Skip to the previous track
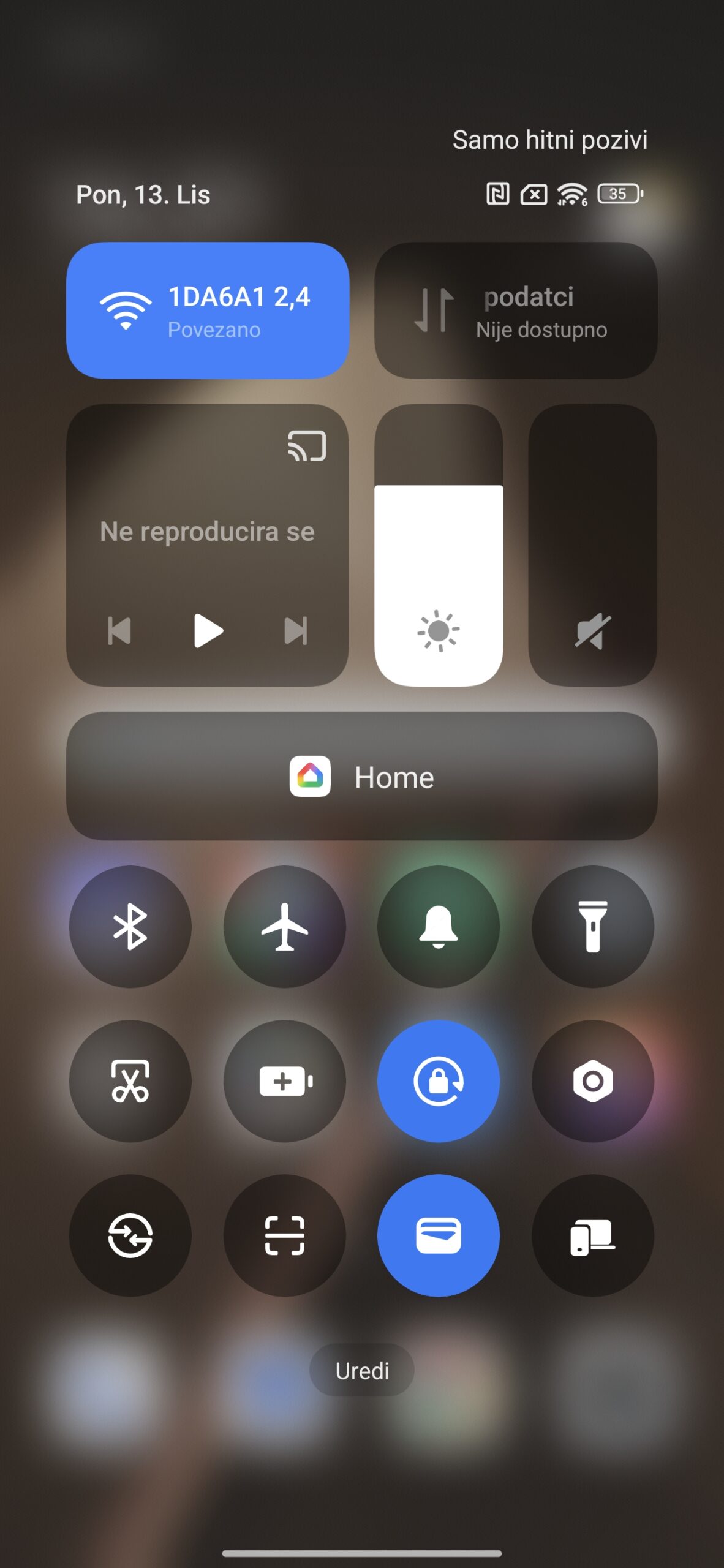 tap(119, 631)
